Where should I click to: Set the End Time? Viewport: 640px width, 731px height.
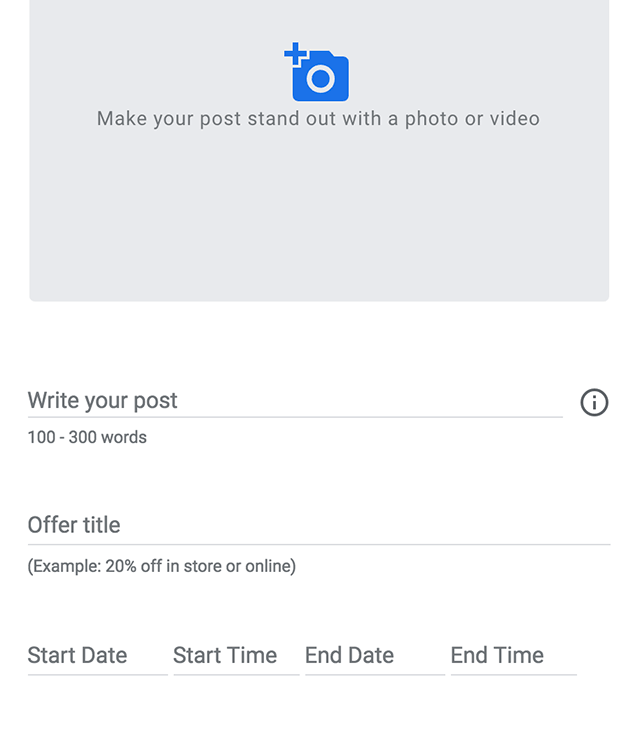pos(513,656)
